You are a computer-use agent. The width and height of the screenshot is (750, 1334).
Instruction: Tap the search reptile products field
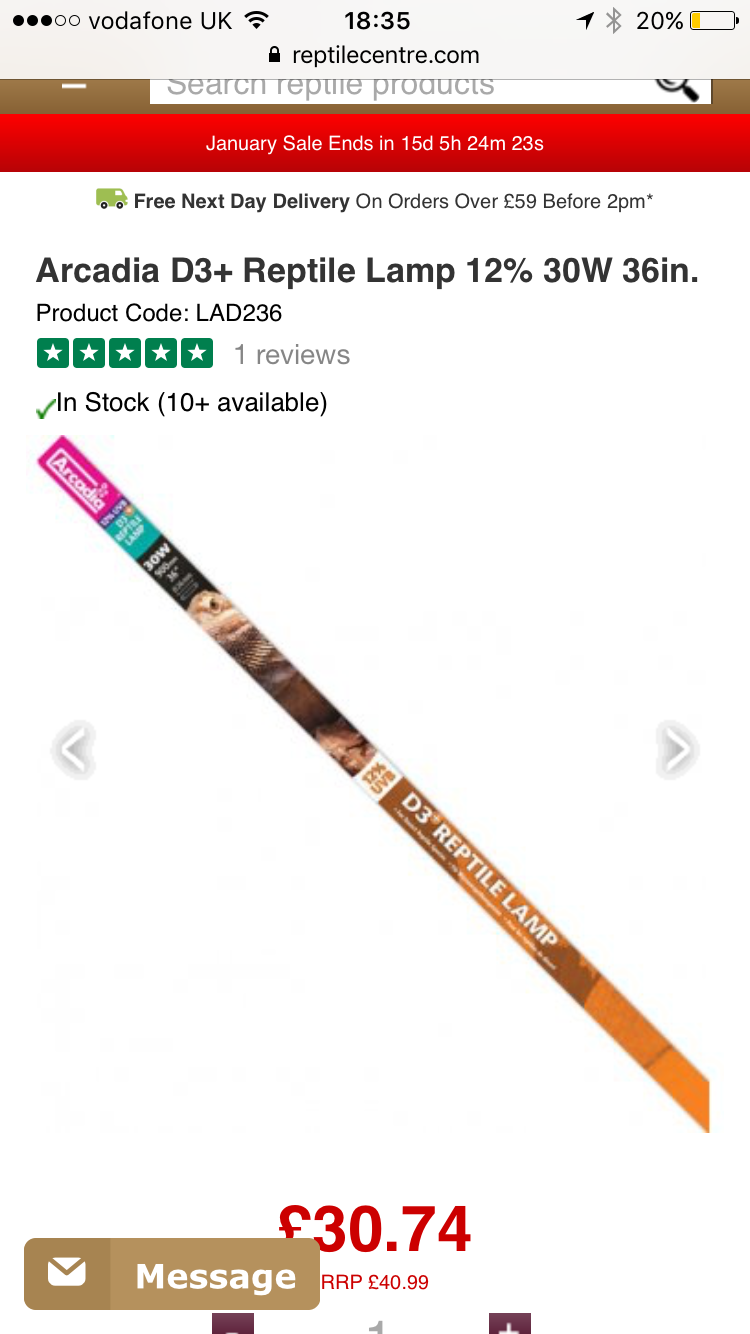(400, 88)
